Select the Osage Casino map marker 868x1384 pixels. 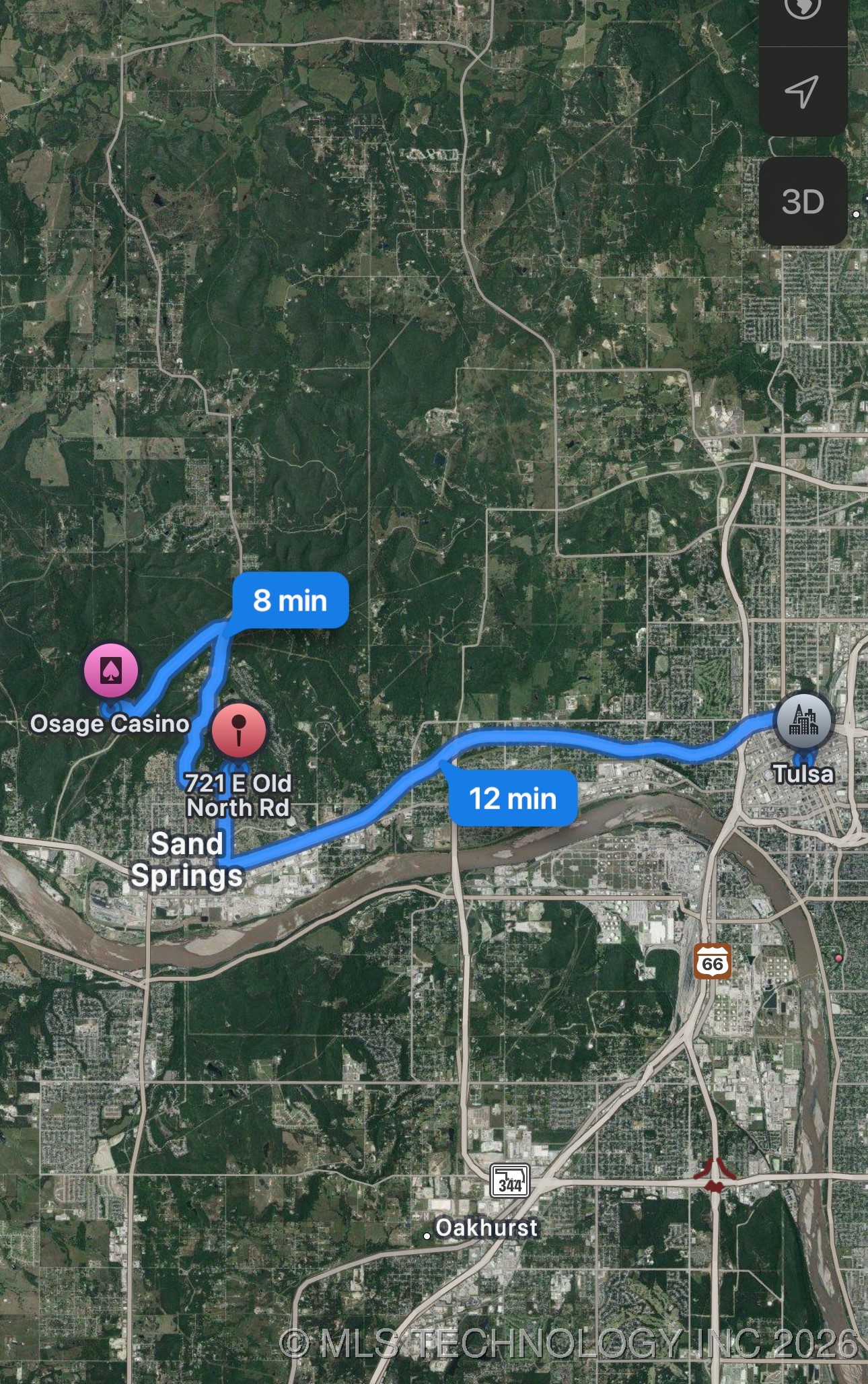[111, 670]
